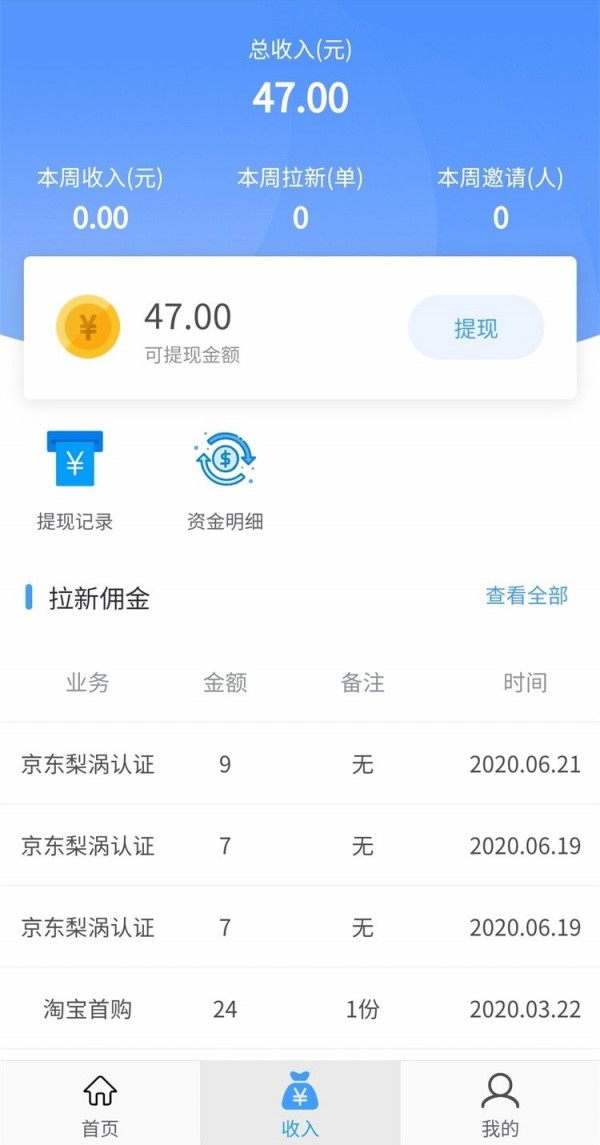Image resolution: width=600 pixels, height=1145 pixels.
Task: View all via 查看全部 link
Action: click(526, 596)
